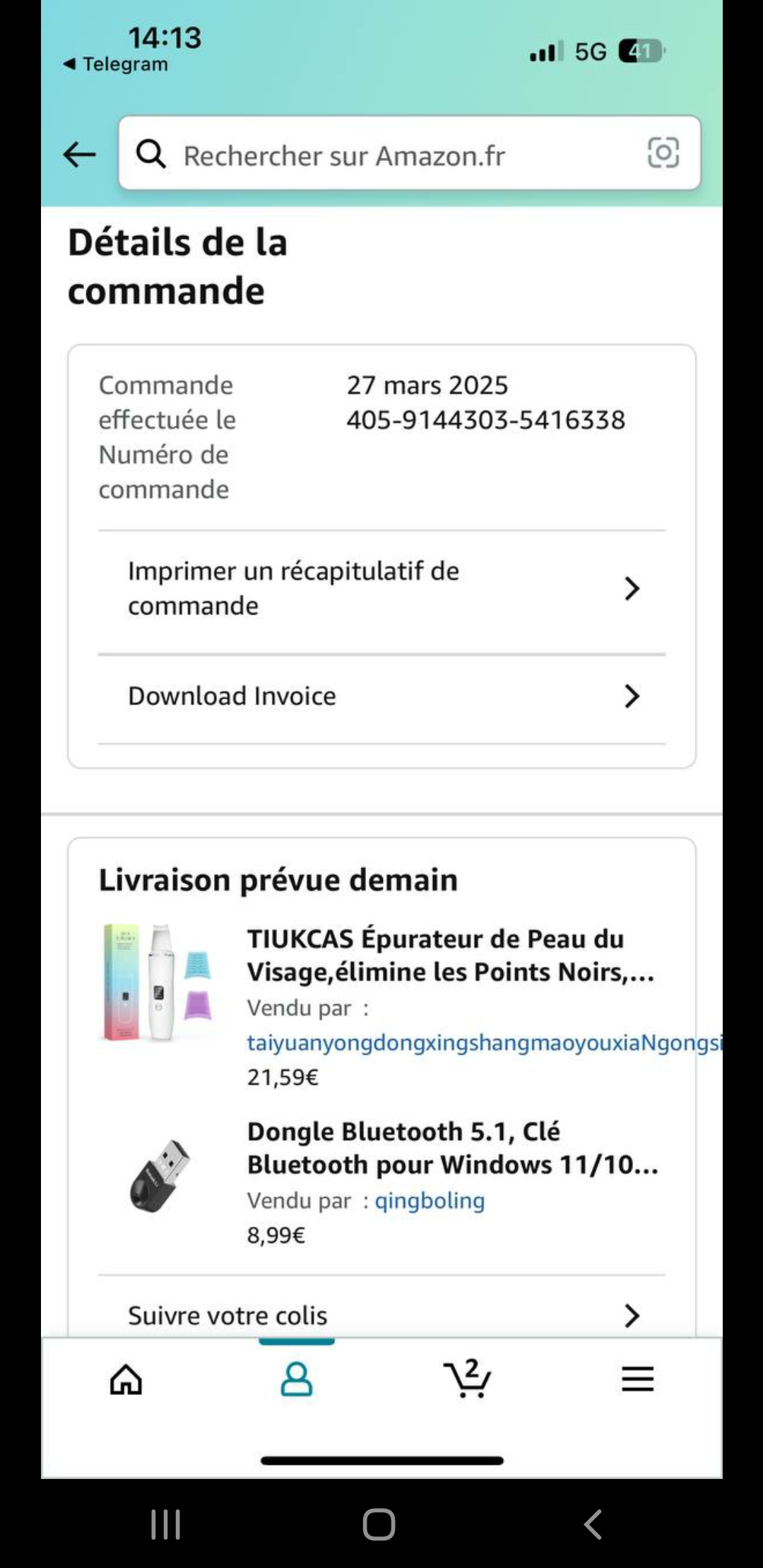Go back with the header arrow
The image size is (763, 1568).
click(x=79, y=154)
